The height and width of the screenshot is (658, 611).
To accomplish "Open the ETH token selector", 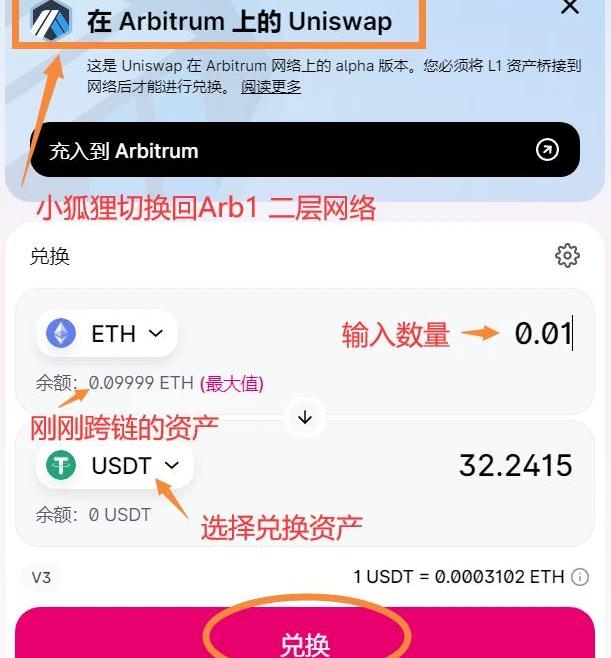I will coord(107,334).
